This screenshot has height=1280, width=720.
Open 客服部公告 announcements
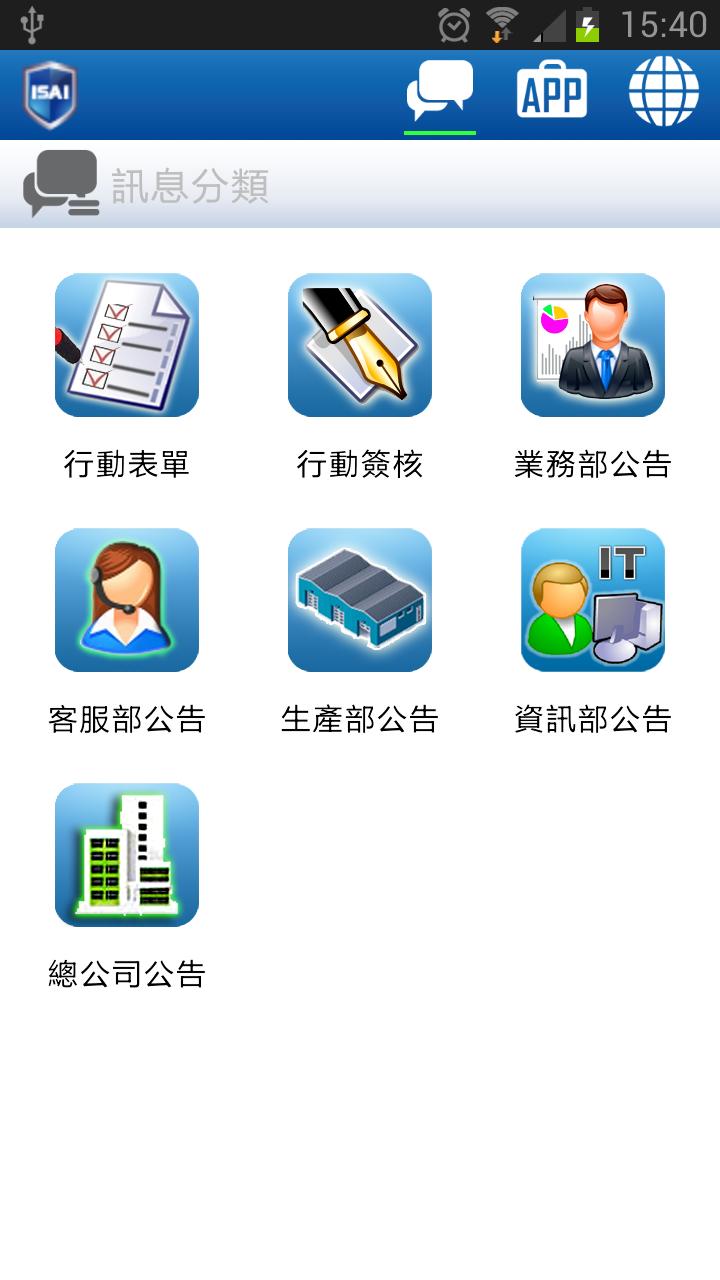click(x=127, y=600)
